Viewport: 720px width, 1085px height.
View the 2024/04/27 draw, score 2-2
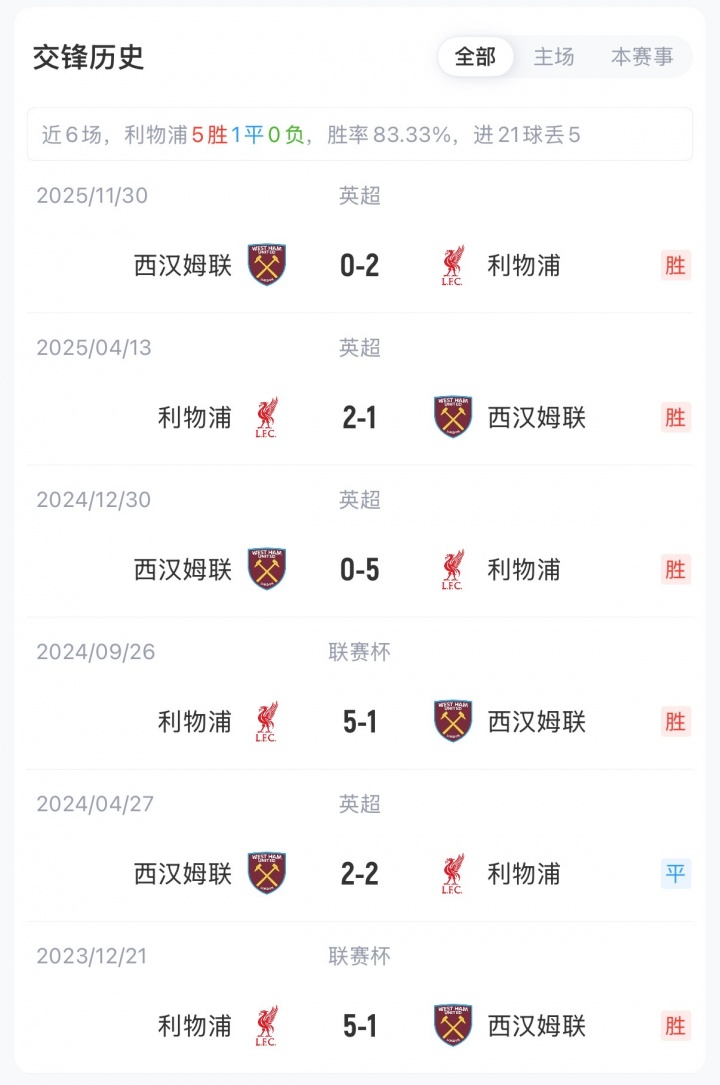[x=360, y=873]
